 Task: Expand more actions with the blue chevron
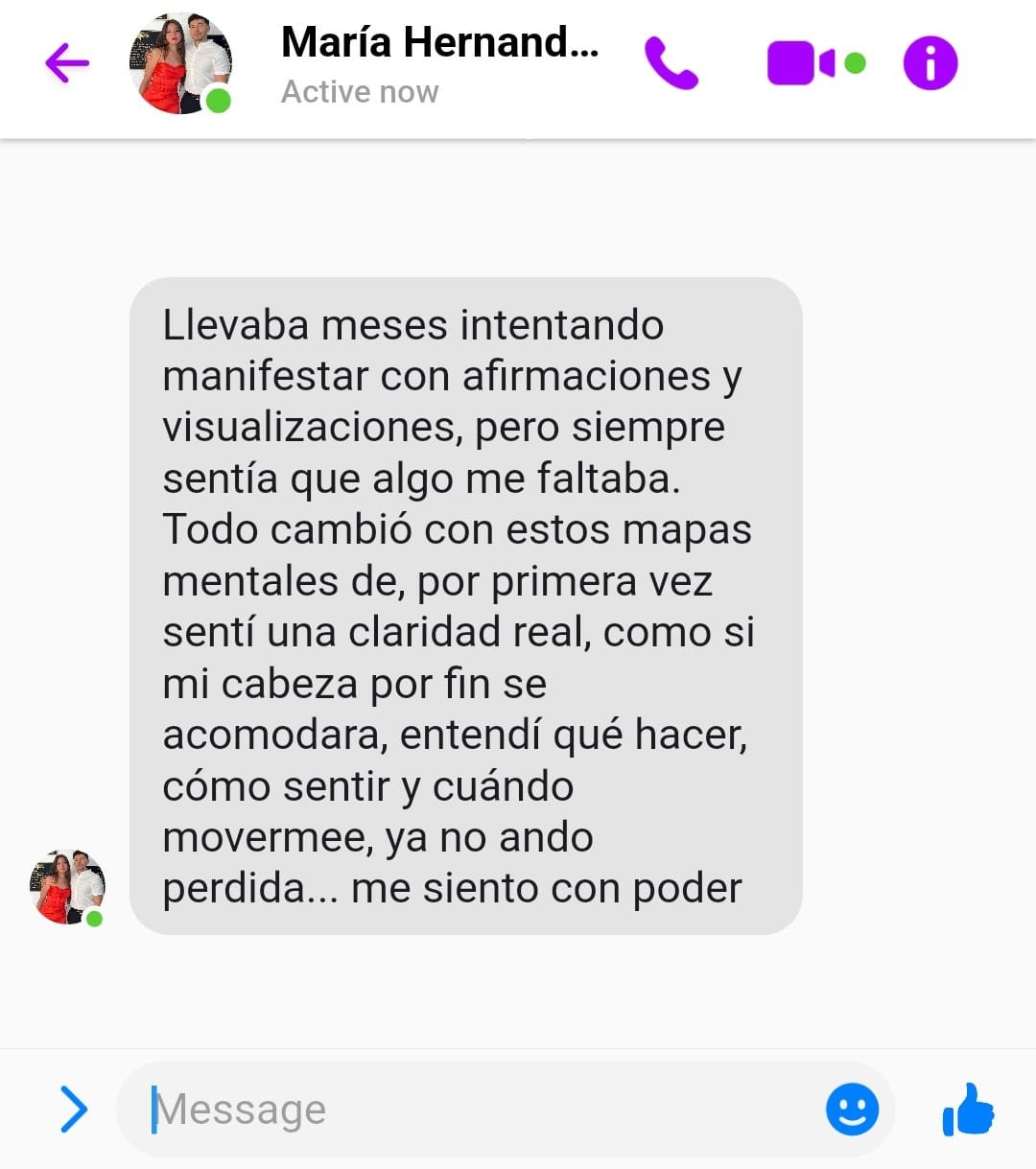73,1110
